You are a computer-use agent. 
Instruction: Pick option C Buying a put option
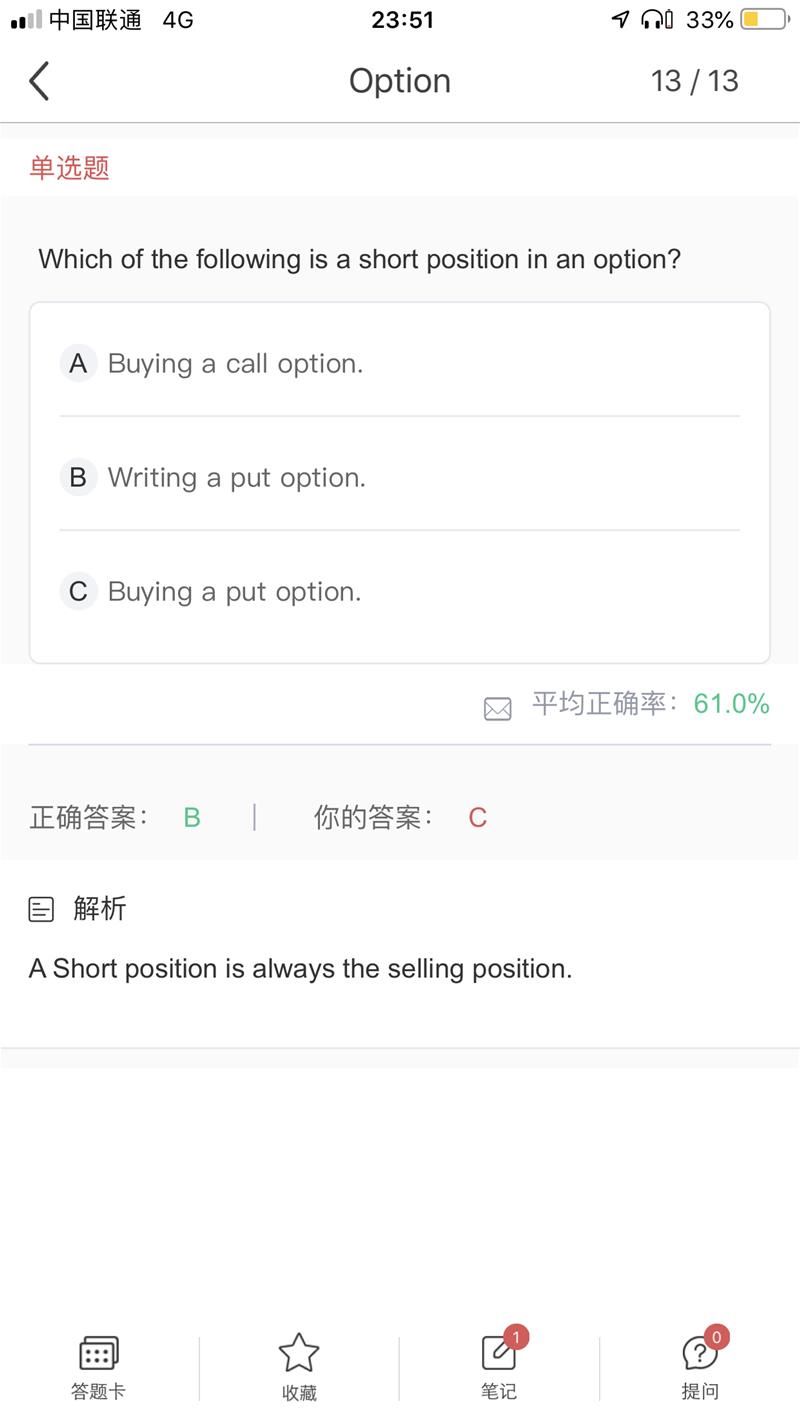coord(400,591)
